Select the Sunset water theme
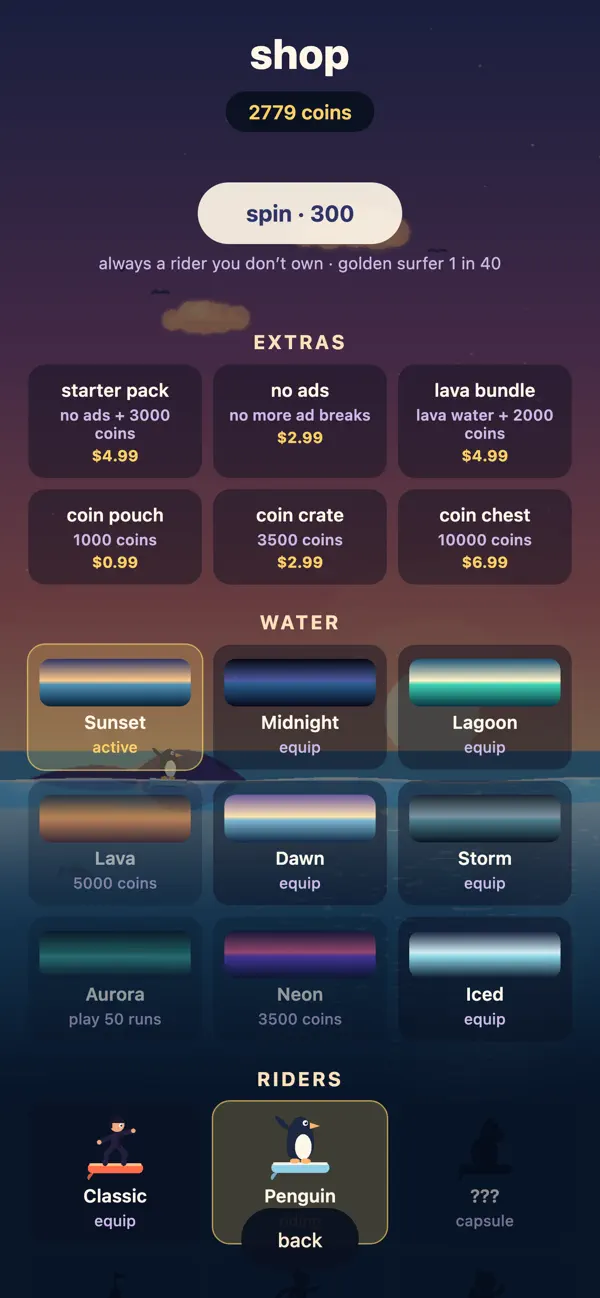600x1298 pixels. pyautogui.click(x=115, y=707)
